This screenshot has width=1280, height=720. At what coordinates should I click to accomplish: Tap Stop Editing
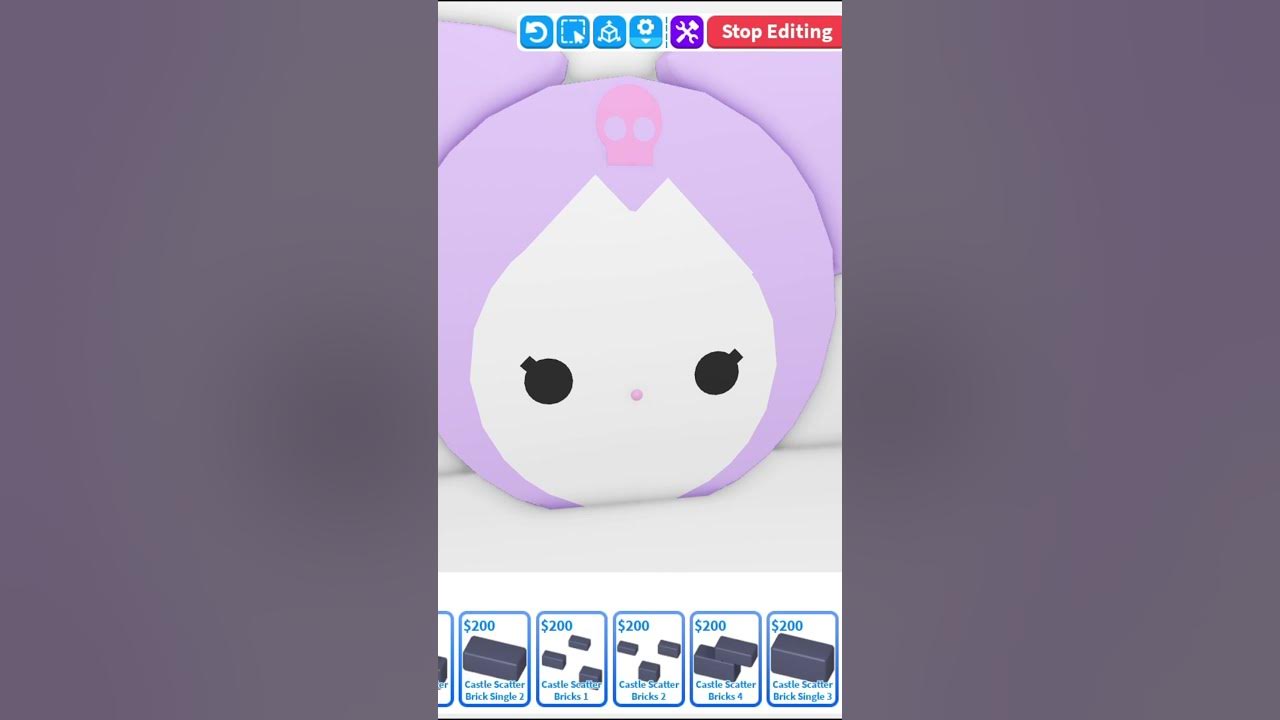(775, 32)
